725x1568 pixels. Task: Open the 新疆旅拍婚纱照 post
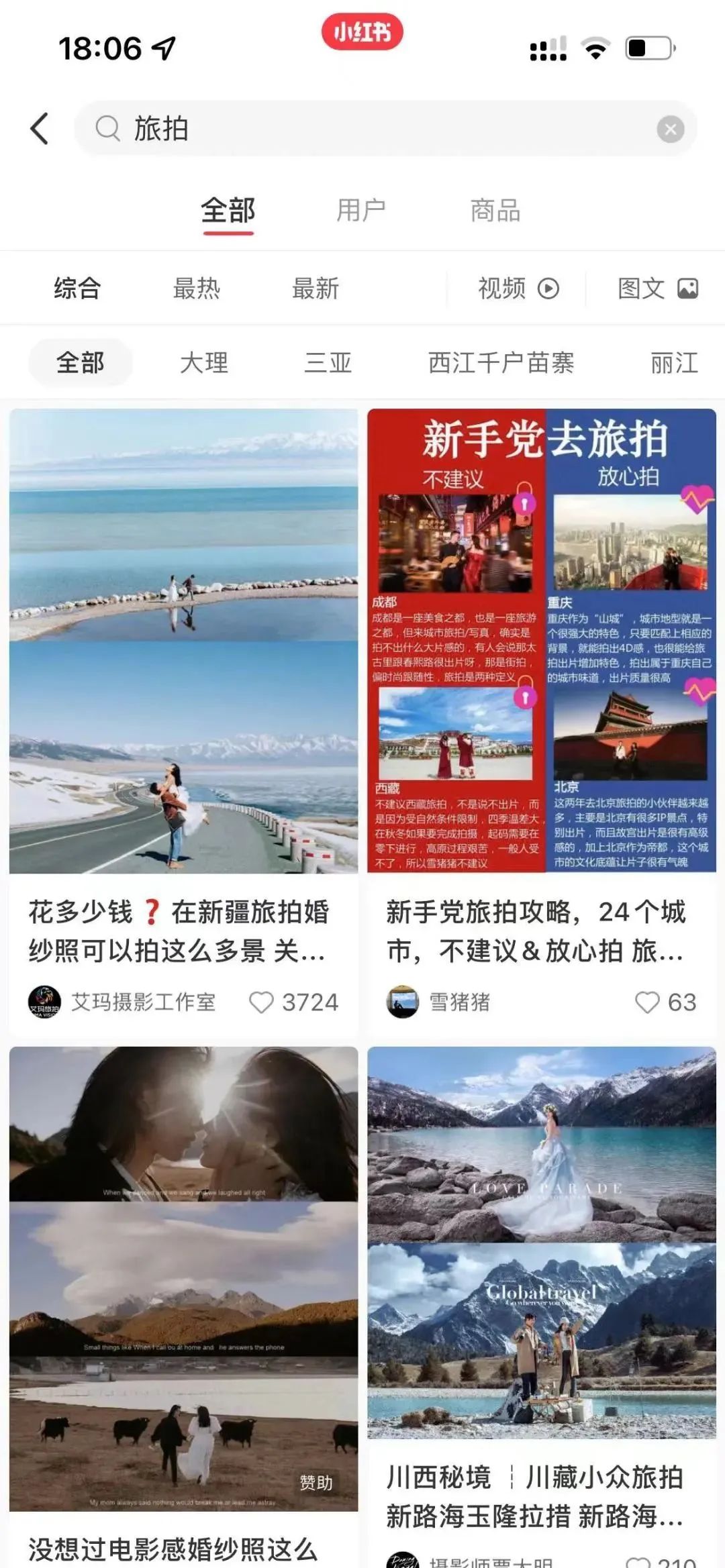[x=183, y=641]
